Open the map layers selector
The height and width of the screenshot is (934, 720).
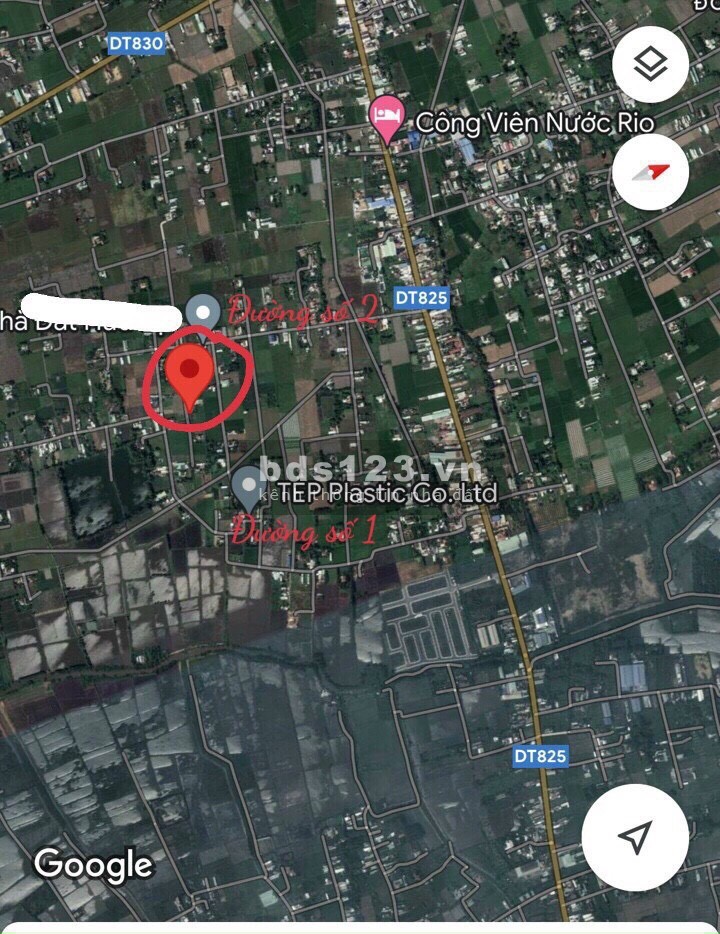pyautogui.click(x=651, y=65)
